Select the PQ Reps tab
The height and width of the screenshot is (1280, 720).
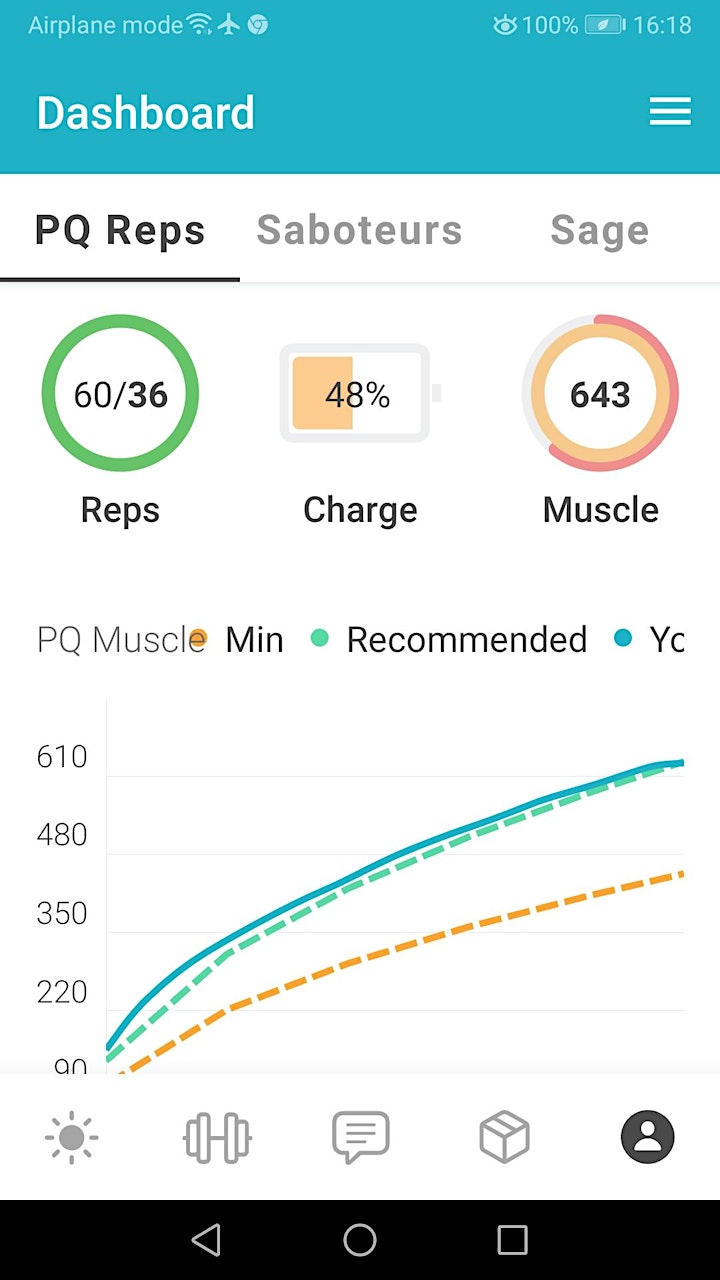(x=120, y=230)
